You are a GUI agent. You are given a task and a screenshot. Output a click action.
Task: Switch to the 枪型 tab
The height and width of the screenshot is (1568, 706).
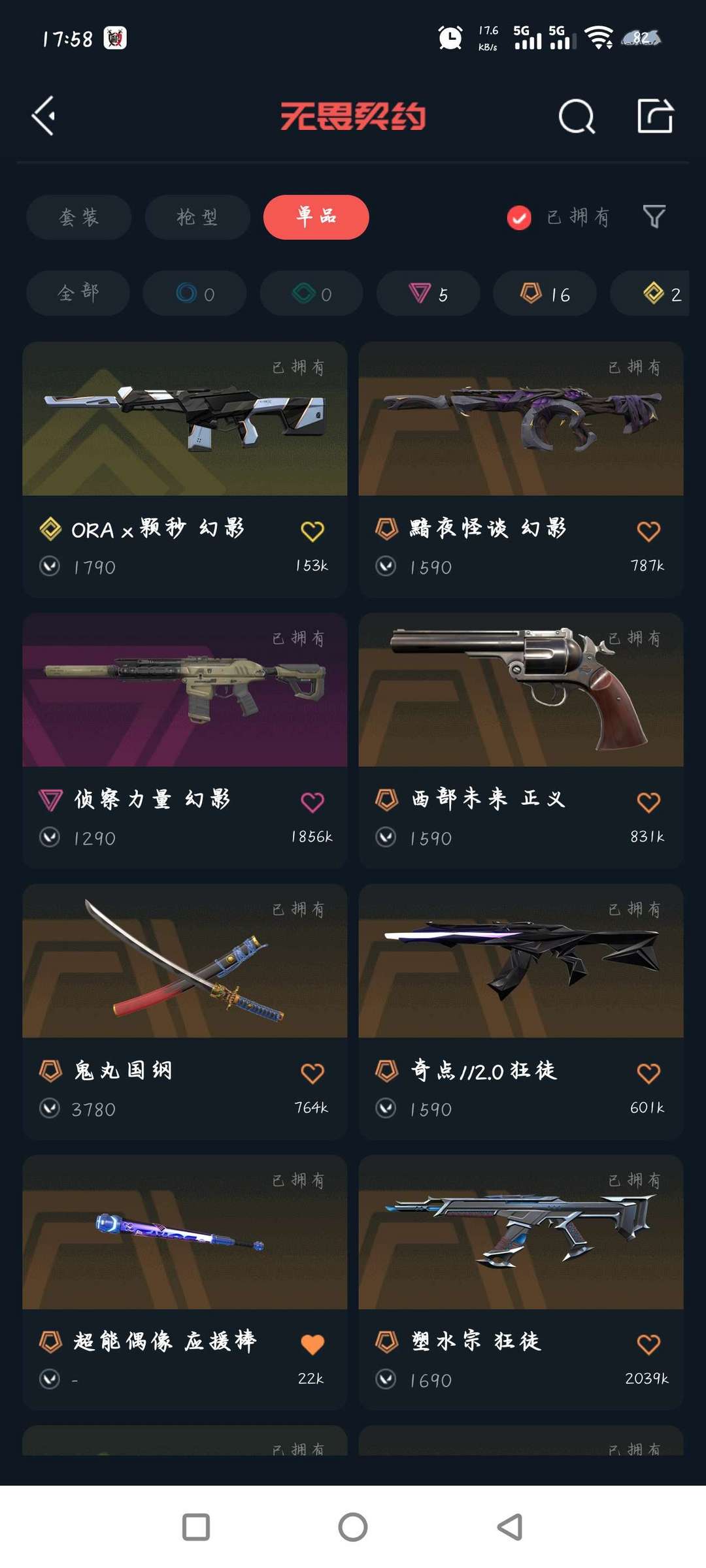coord(197,217)
